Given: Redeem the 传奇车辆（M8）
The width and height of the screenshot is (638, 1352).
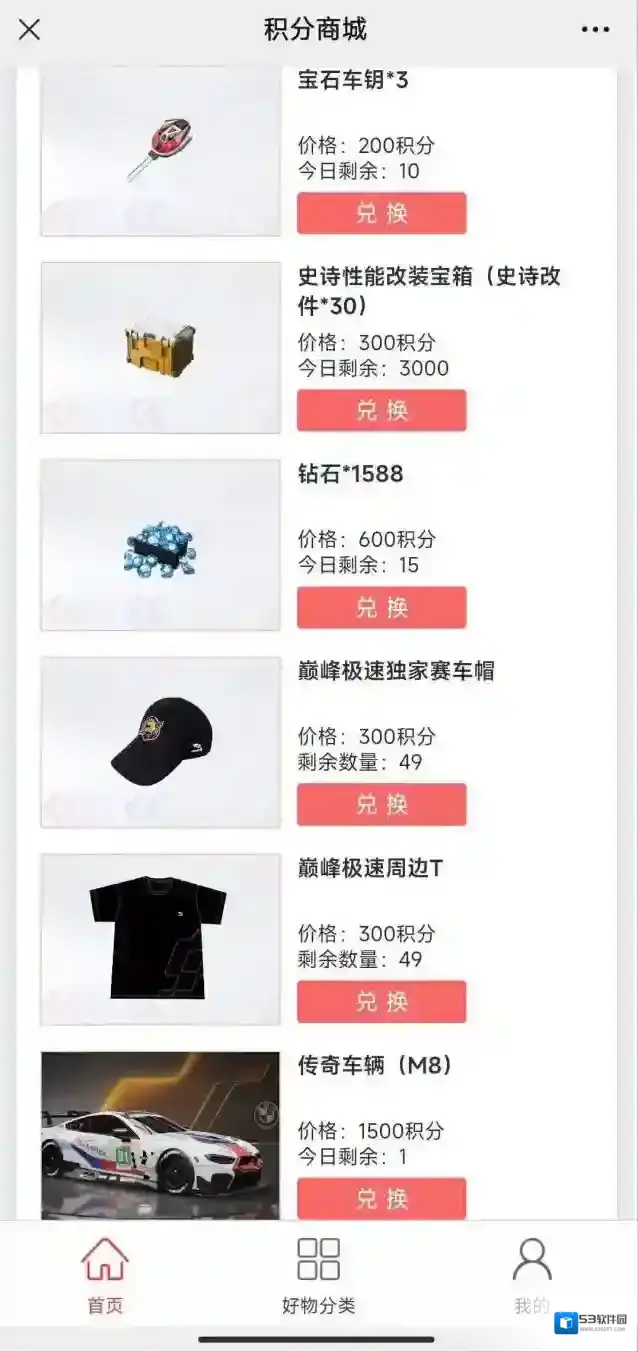Looking at the screenshot, I should [x=381, y=1198].
